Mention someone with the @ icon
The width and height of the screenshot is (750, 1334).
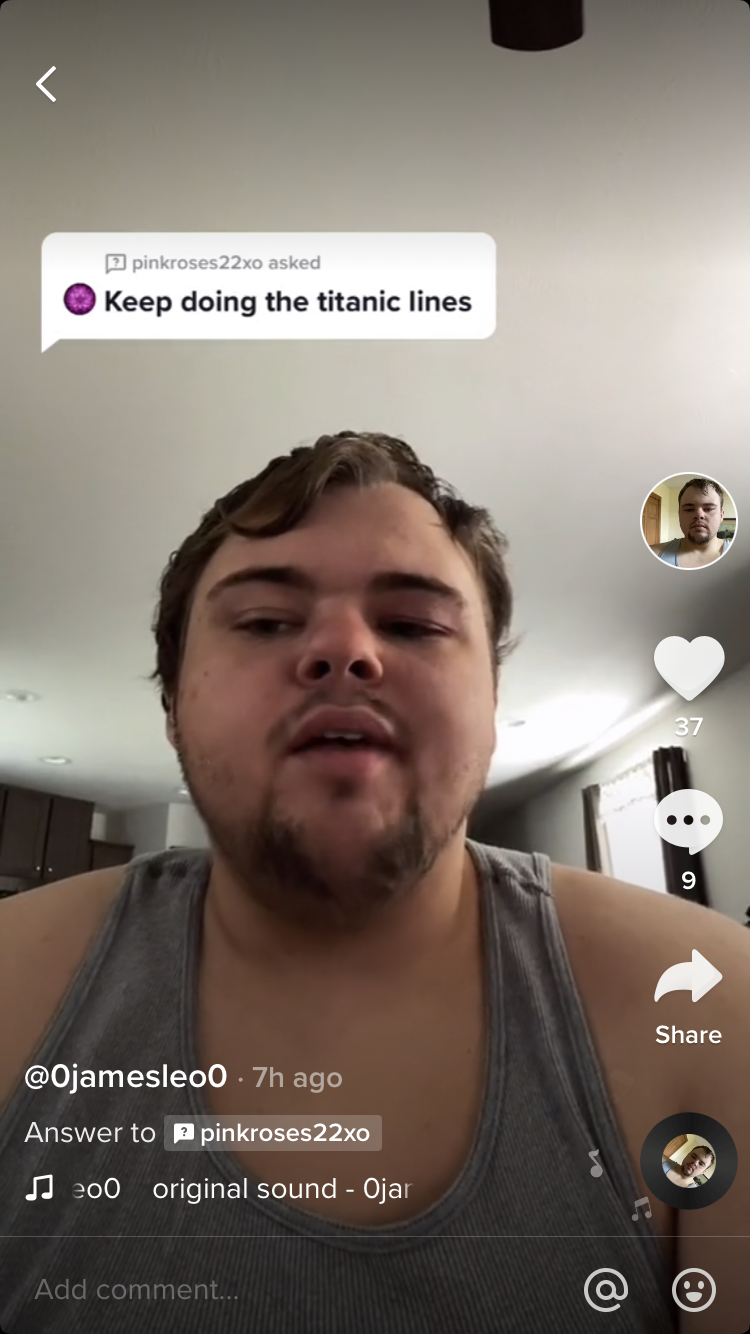[x=606, y=1290]
